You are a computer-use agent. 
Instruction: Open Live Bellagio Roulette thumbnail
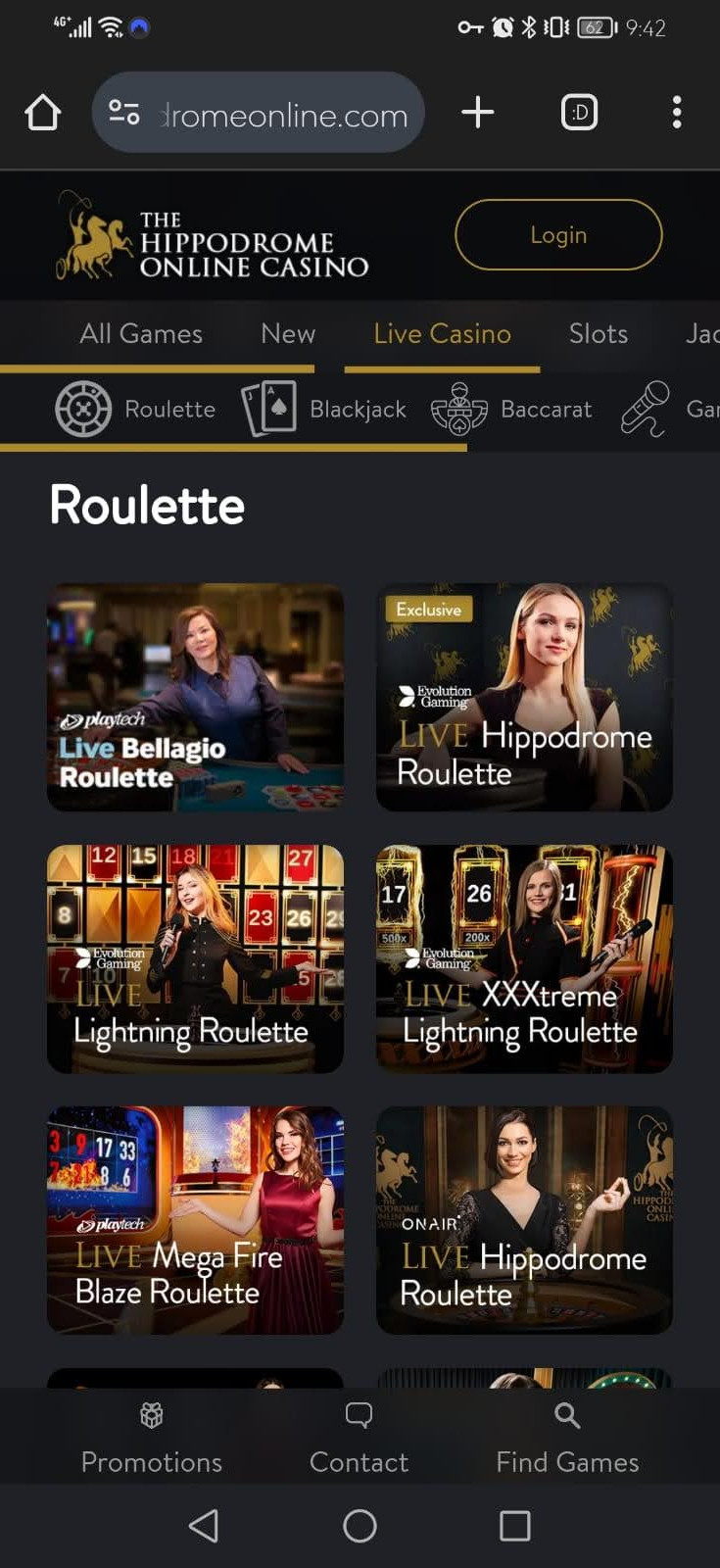(195, 697)
